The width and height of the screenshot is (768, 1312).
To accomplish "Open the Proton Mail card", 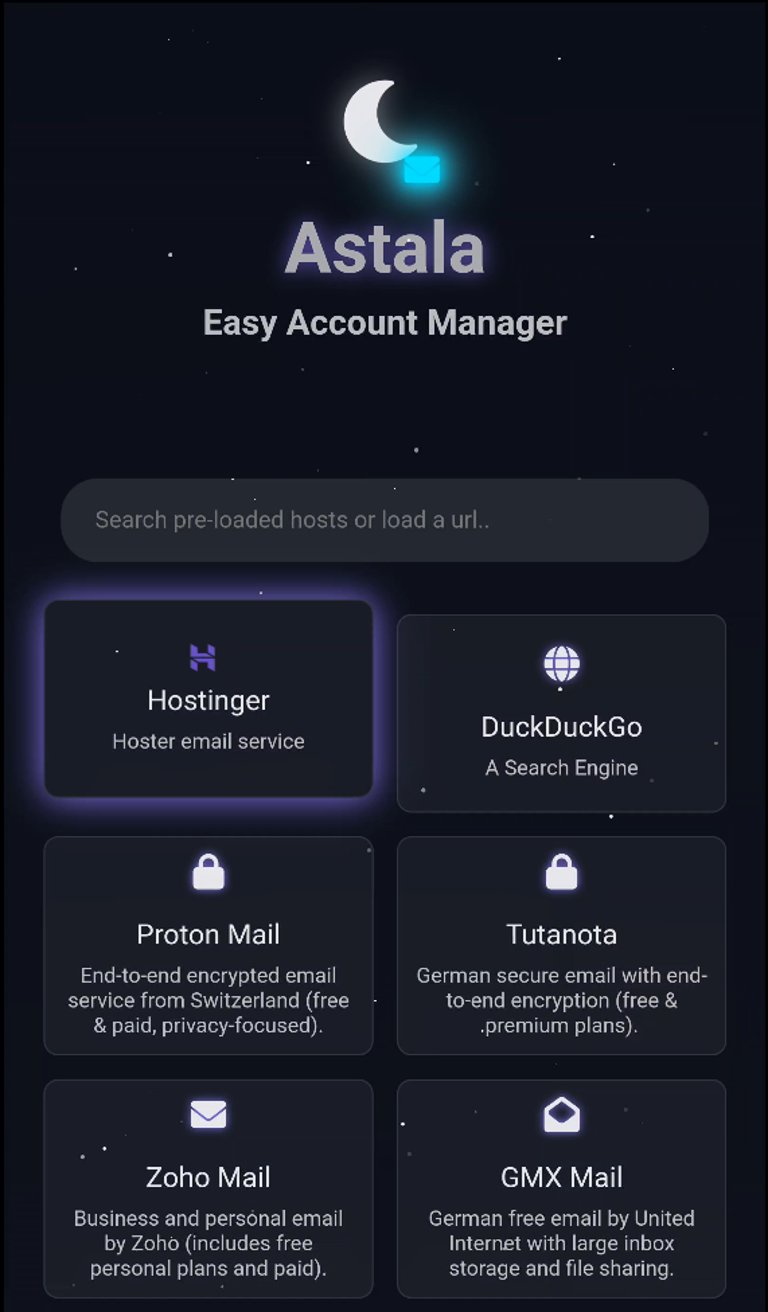I will 208,945.
